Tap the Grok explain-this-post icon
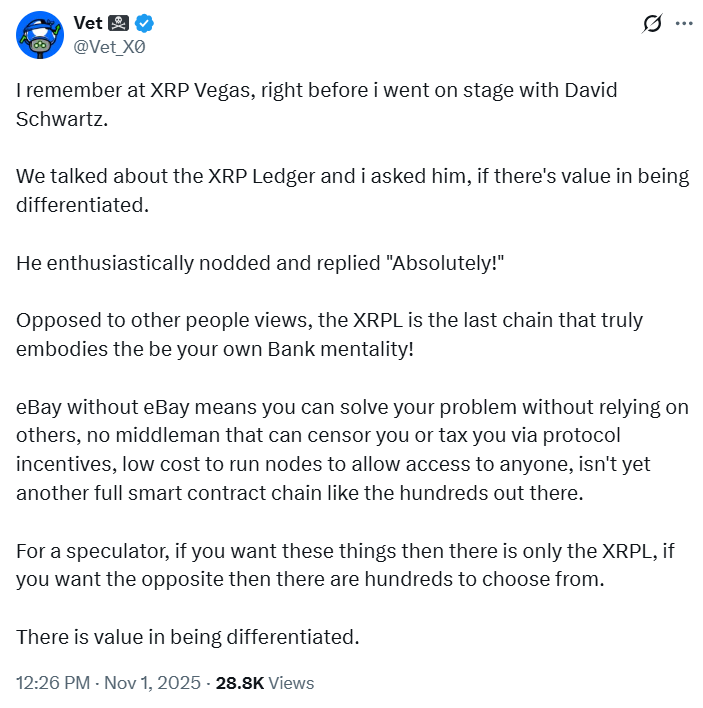Viewport: 703px width, 708px height. point(652,23)
